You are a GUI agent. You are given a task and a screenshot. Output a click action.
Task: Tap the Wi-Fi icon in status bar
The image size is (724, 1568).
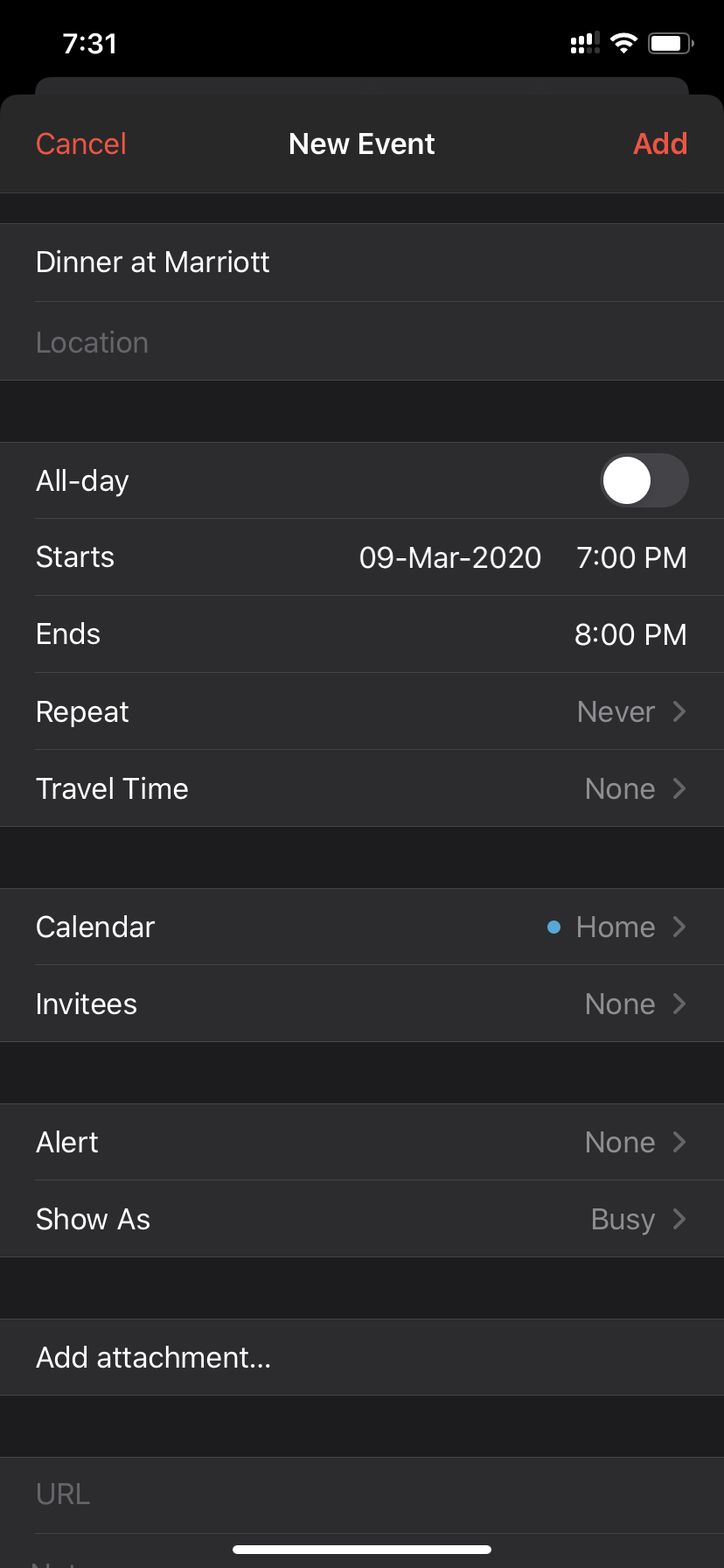623,42
